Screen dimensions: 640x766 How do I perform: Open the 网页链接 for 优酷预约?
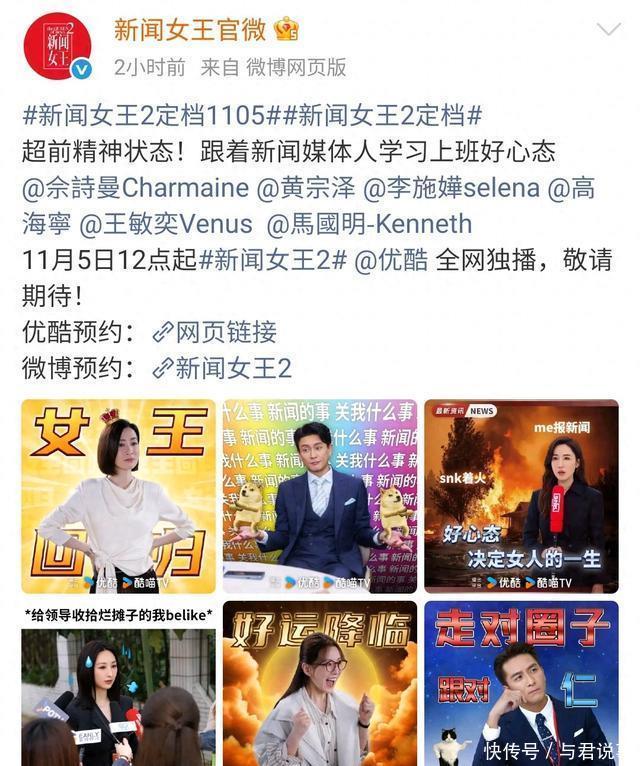tap(215, 332)
